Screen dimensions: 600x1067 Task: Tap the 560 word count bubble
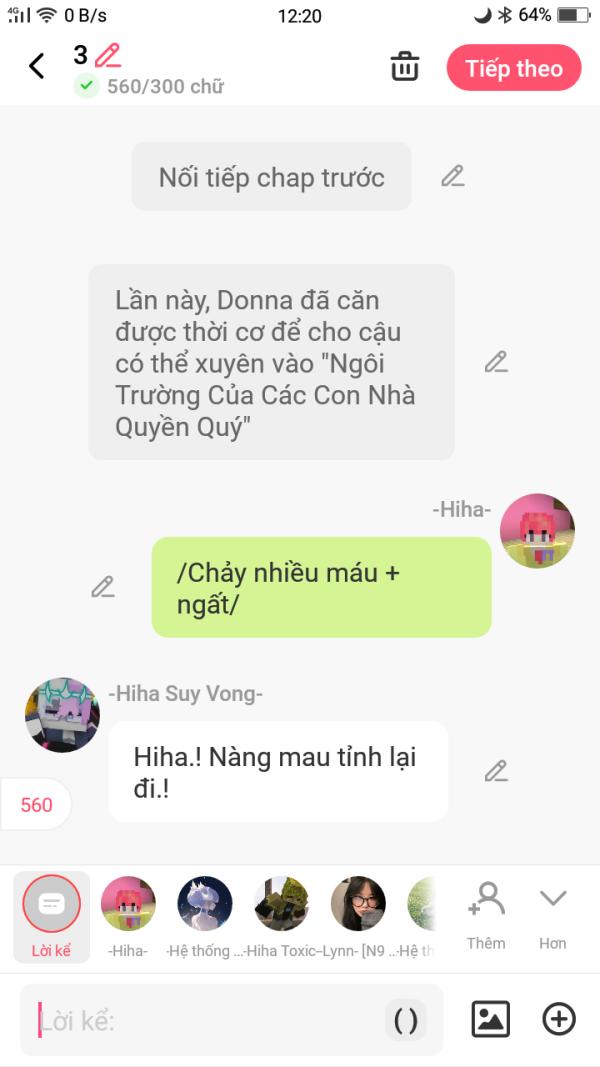point(36,805)
